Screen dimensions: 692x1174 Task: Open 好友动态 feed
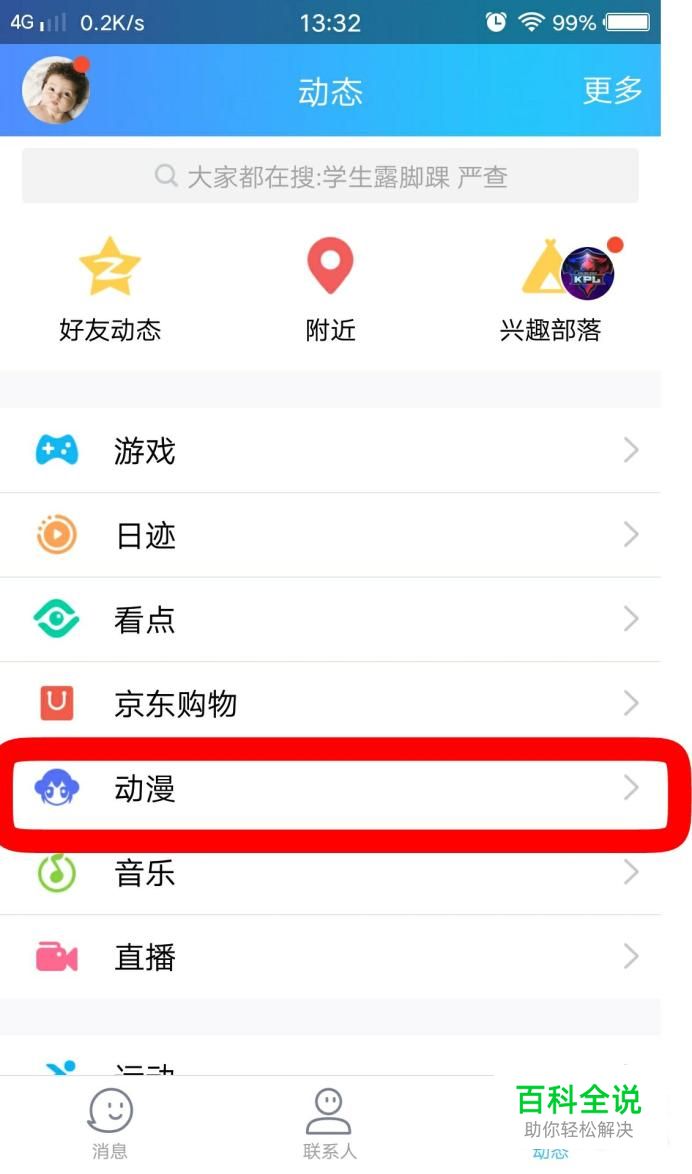tap(110, 290)
